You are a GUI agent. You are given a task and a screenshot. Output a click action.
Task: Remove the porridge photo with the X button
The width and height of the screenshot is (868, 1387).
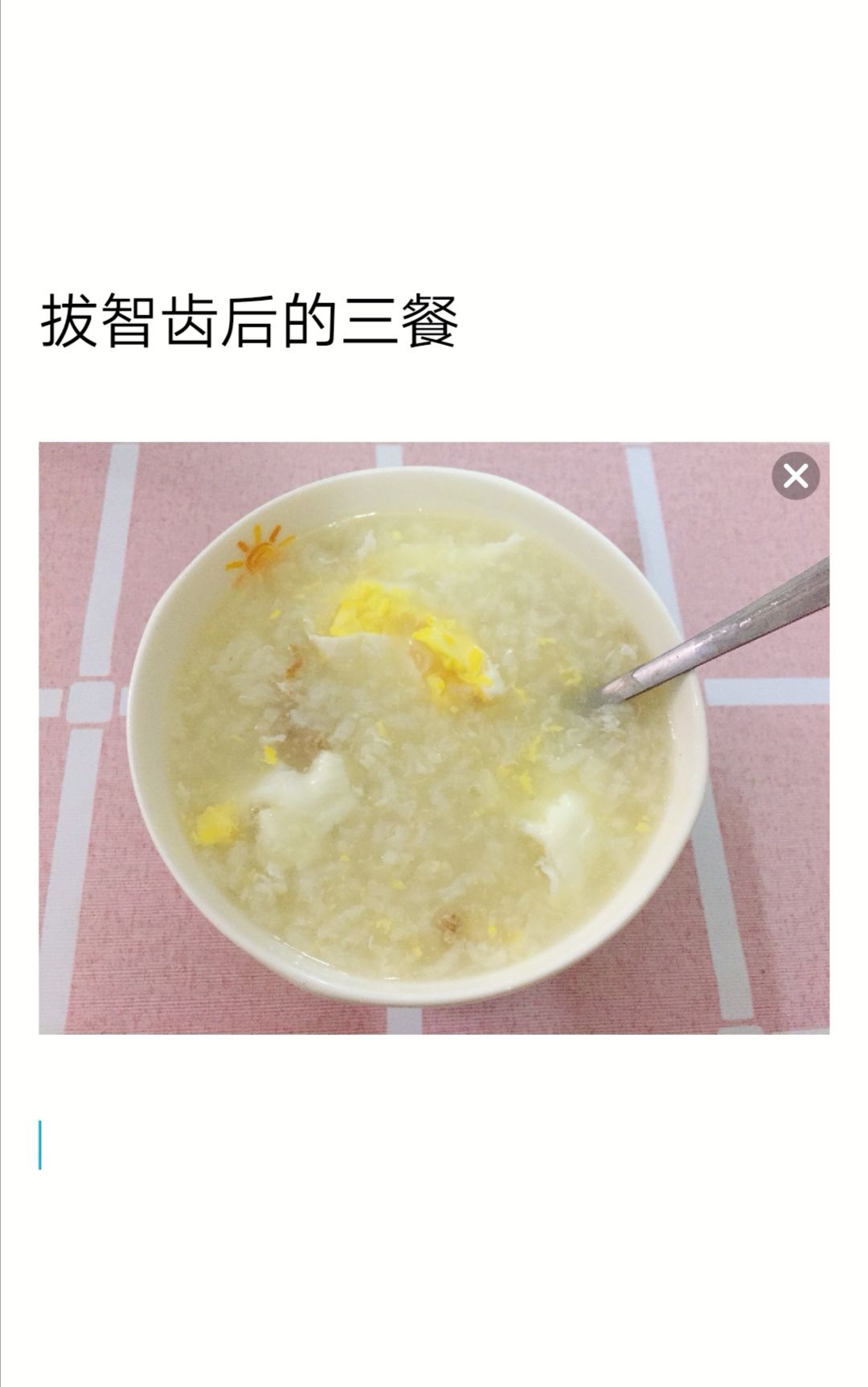pos(795,477)
